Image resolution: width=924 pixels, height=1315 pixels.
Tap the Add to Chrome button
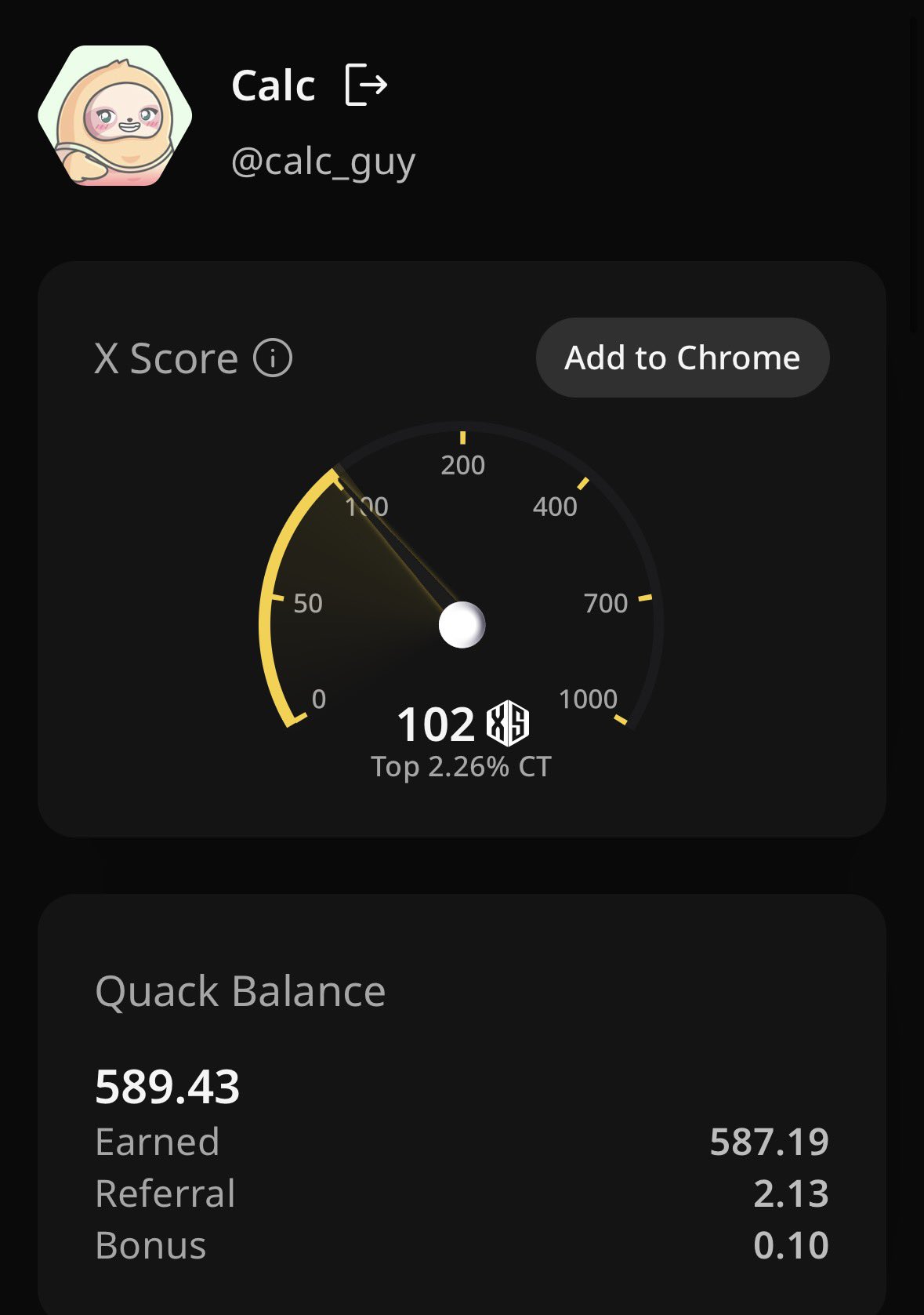click(x=682, y=358)
